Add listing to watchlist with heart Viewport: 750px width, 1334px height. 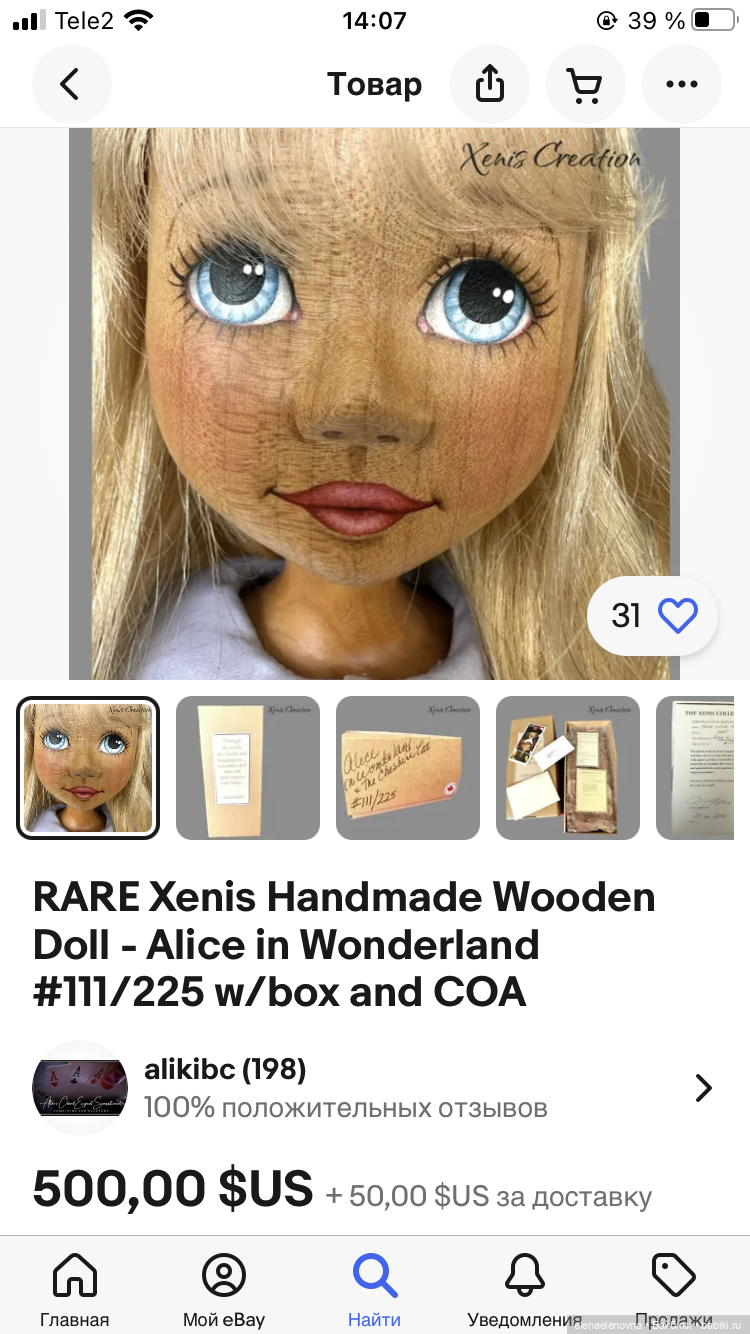click(677, 616)
